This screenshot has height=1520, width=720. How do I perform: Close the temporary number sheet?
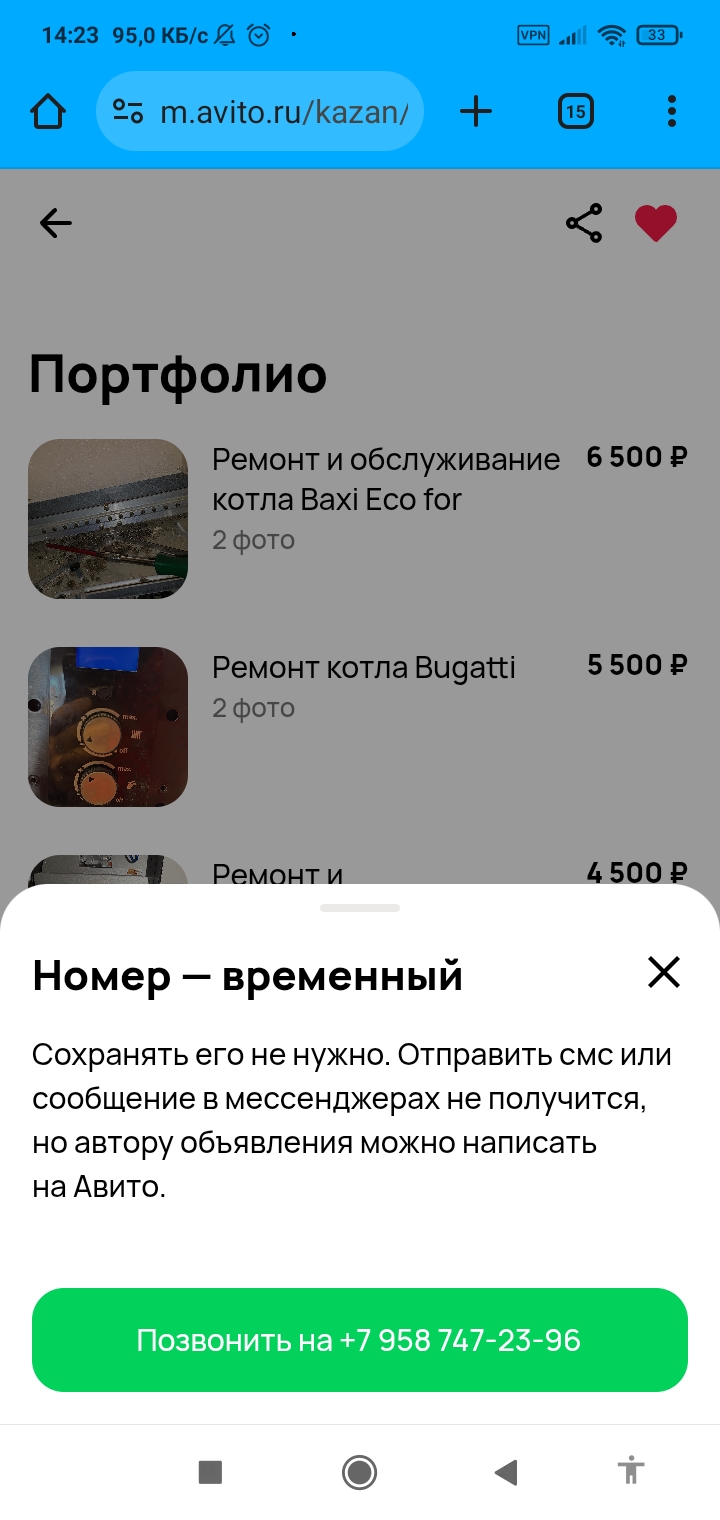tap(663, 972)
